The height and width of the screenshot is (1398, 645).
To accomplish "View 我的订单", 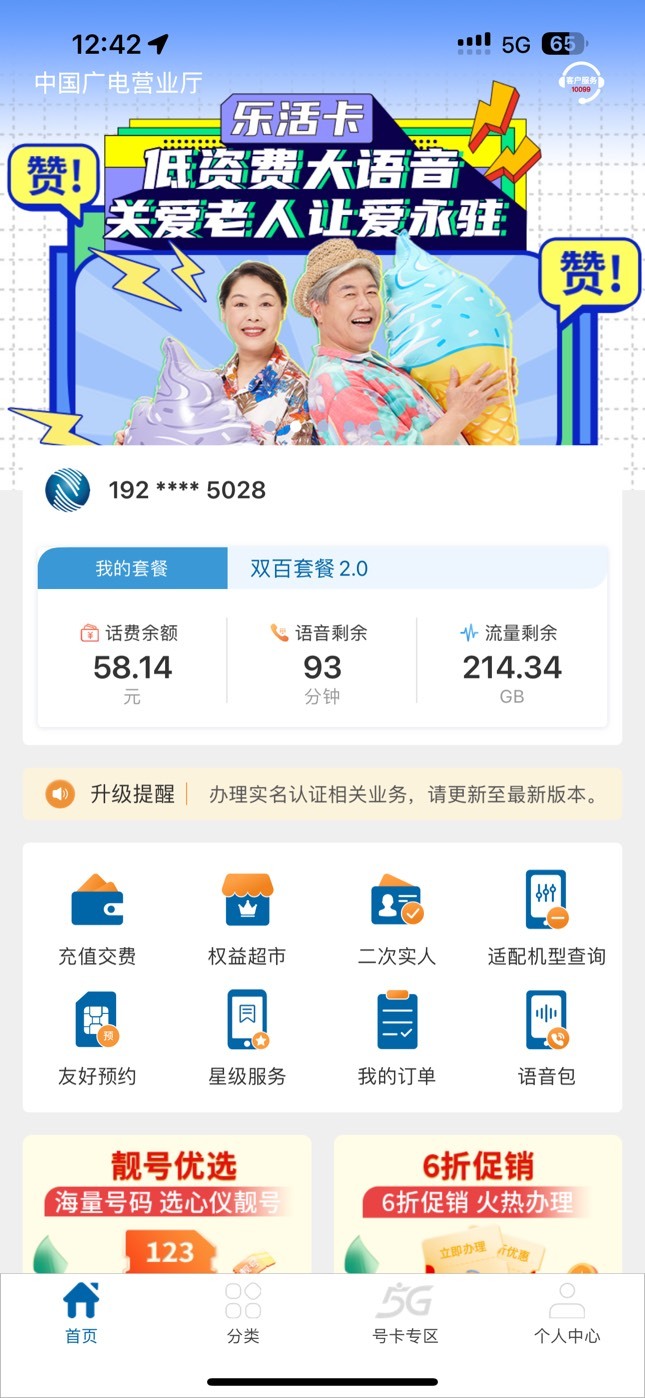I will coord(397,1038).
